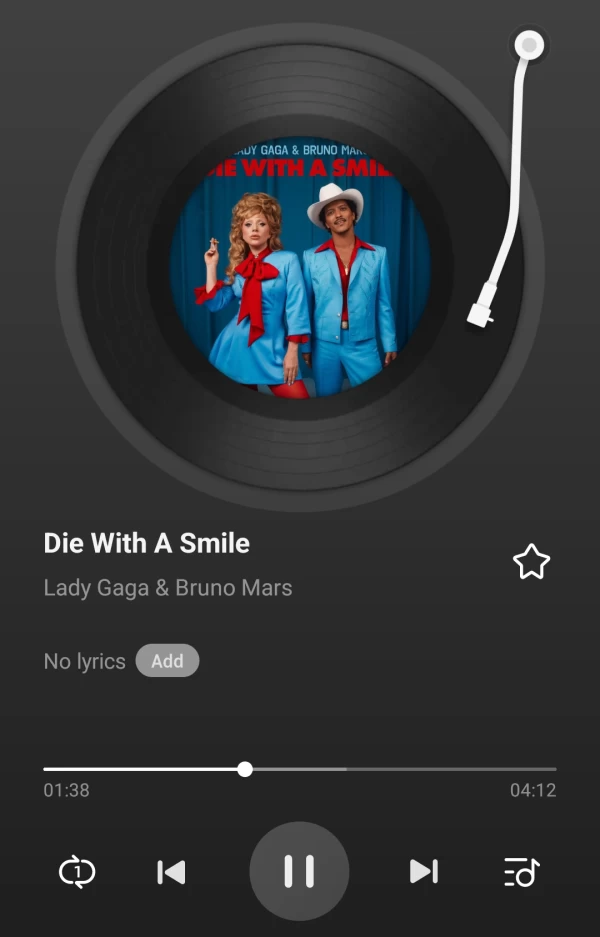Toggle the repeat-one mode icon
Image resolution: width=600 pixels, height=937 pixels.
pos(77,872)
